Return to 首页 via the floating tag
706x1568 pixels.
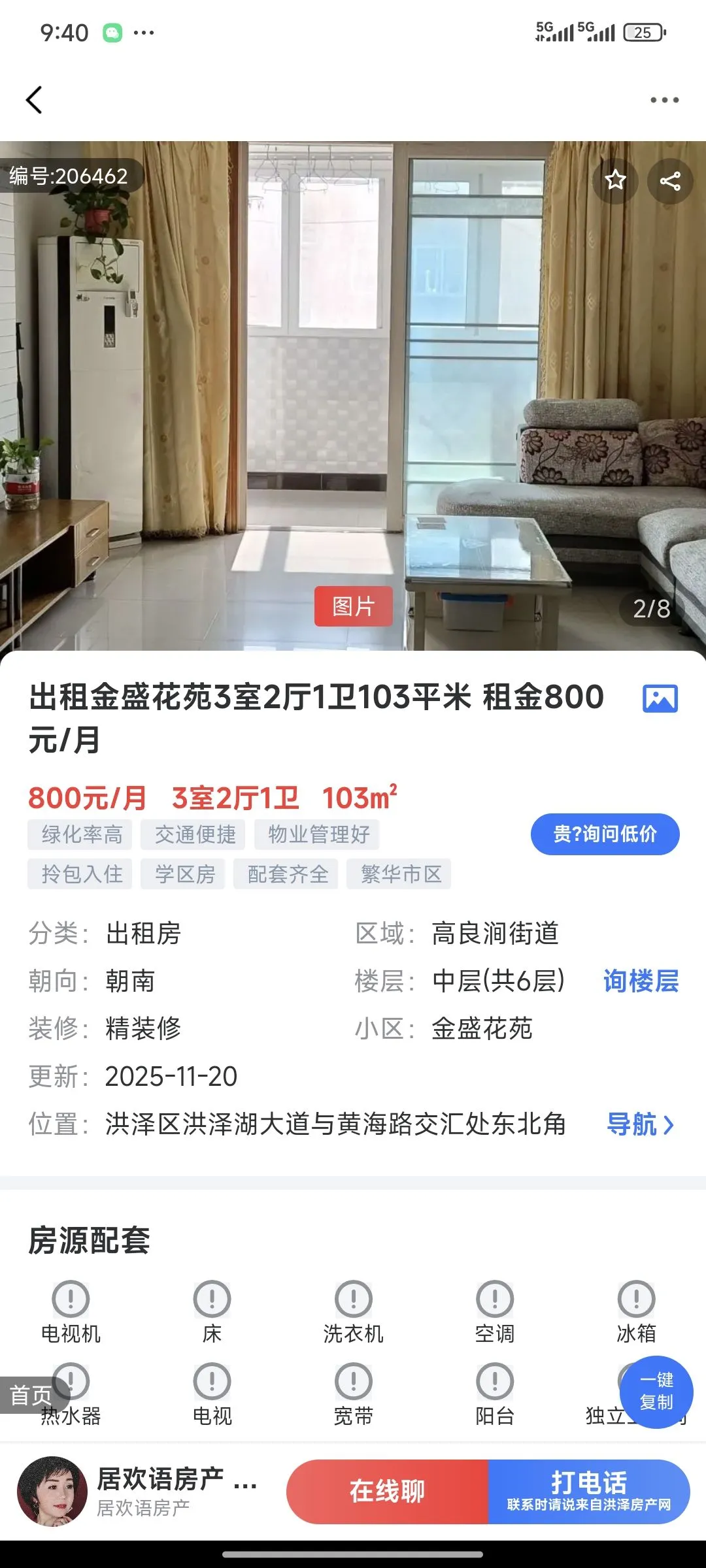(x=31, y=1395)
